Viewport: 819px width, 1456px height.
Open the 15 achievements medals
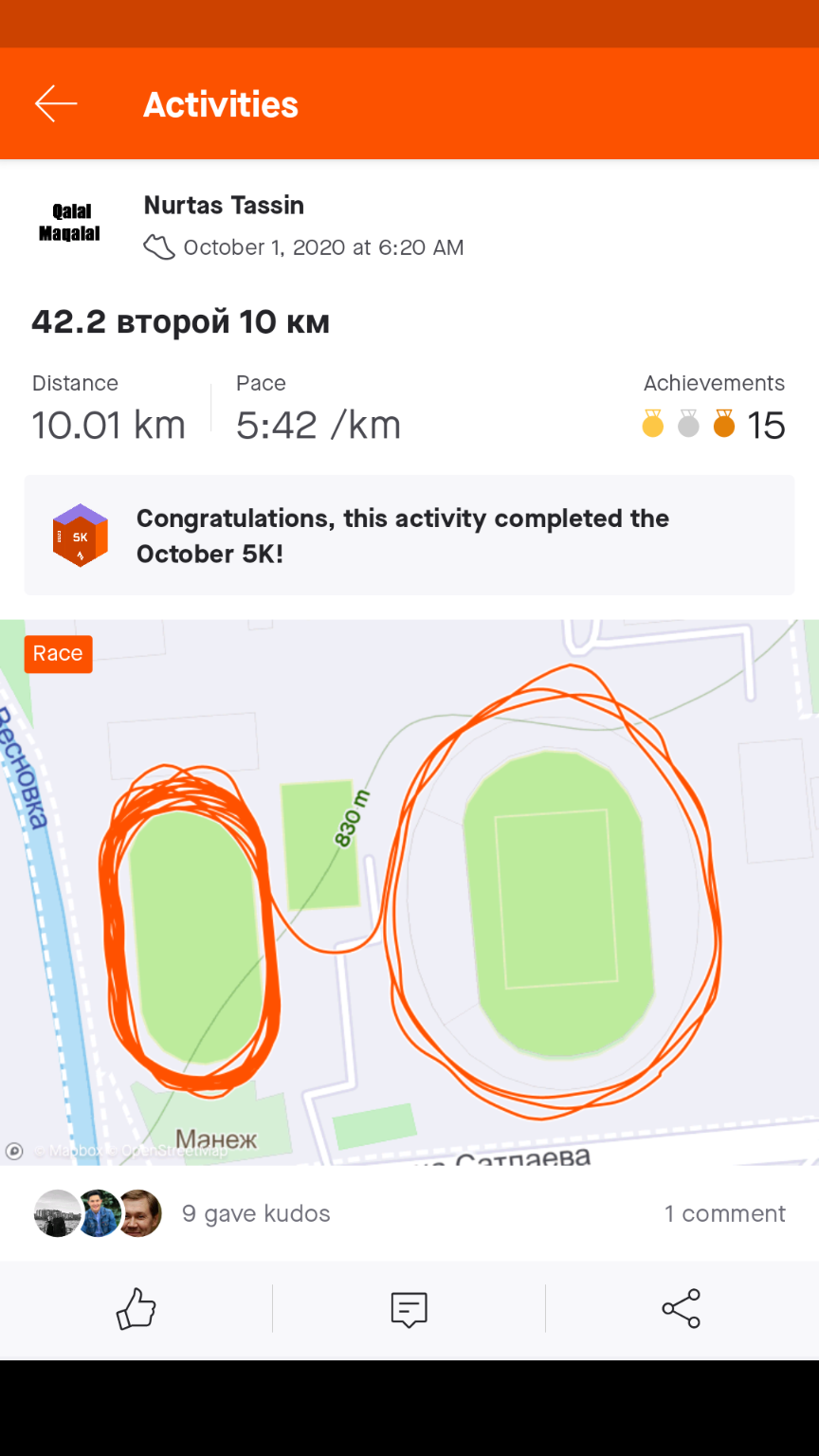pyautogui.click(x=713, y=424)
